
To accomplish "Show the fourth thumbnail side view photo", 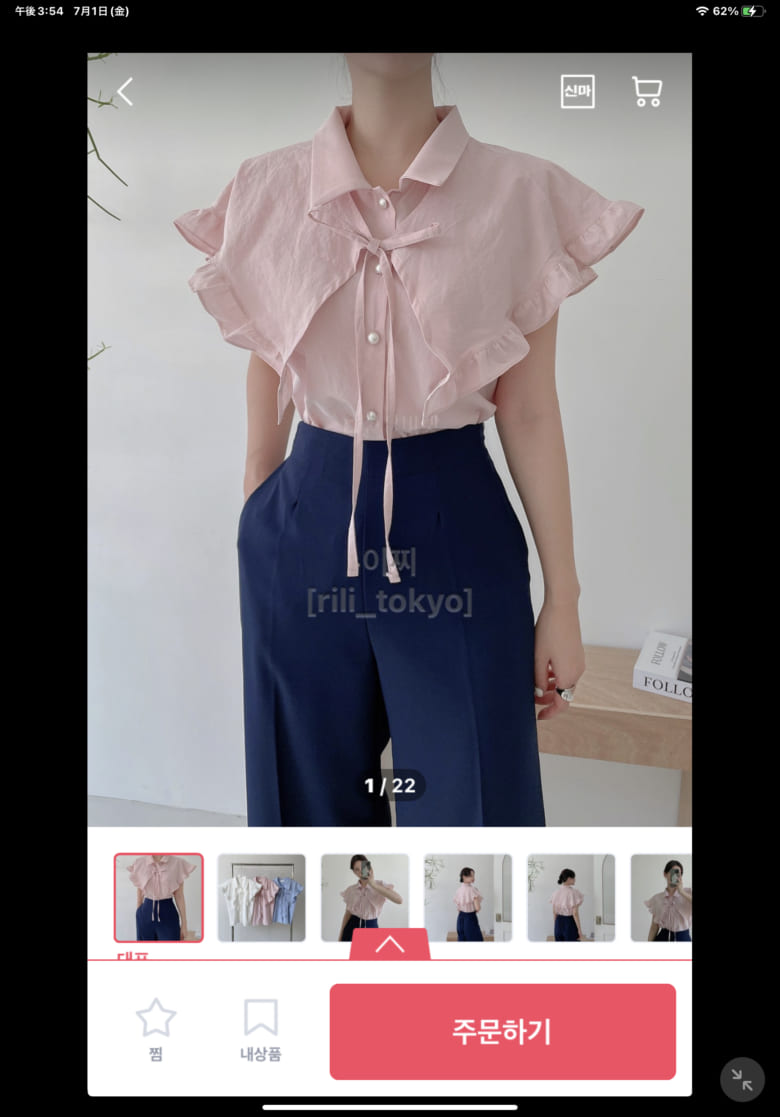I will click(x=467, y=897).
